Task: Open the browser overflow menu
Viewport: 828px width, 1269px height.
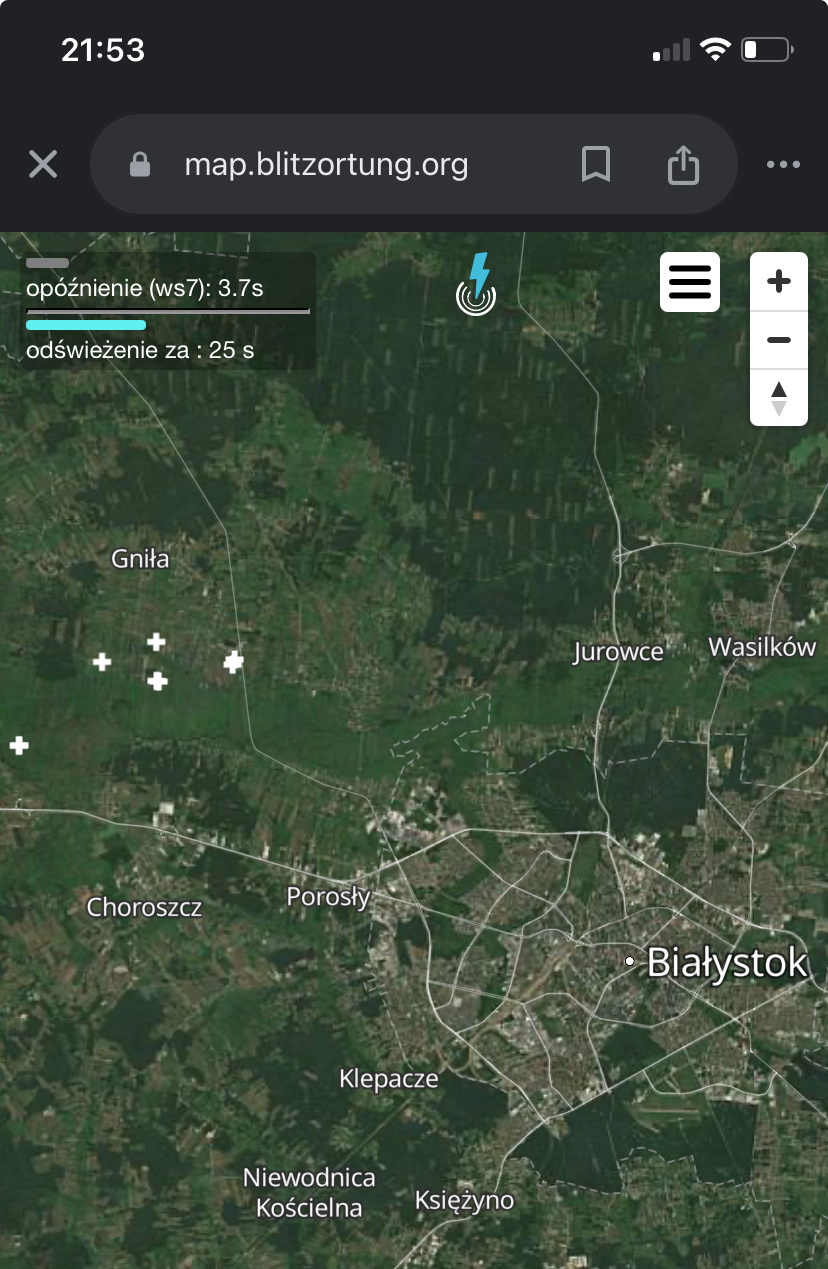Action: (x=783, y=164)
